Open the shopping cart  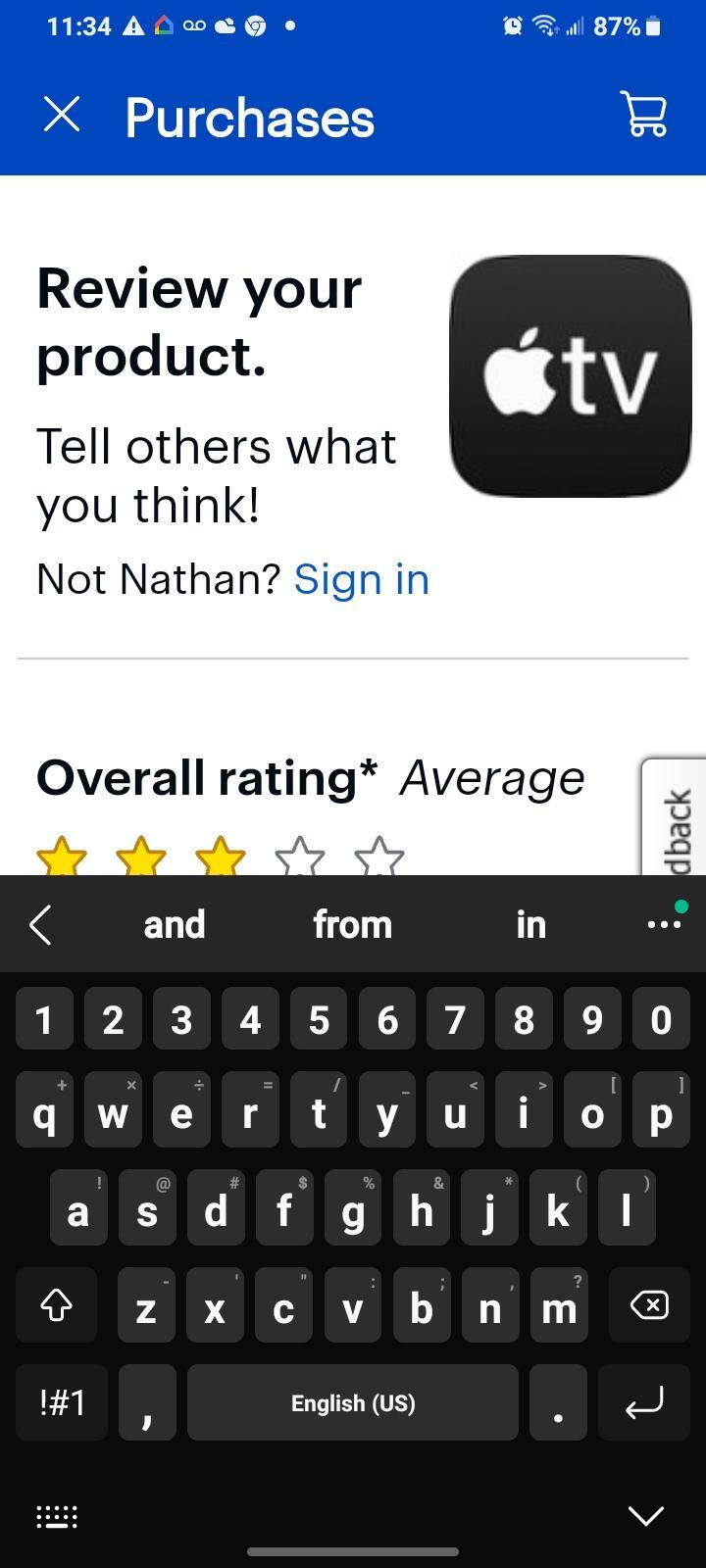click(645, 116)
